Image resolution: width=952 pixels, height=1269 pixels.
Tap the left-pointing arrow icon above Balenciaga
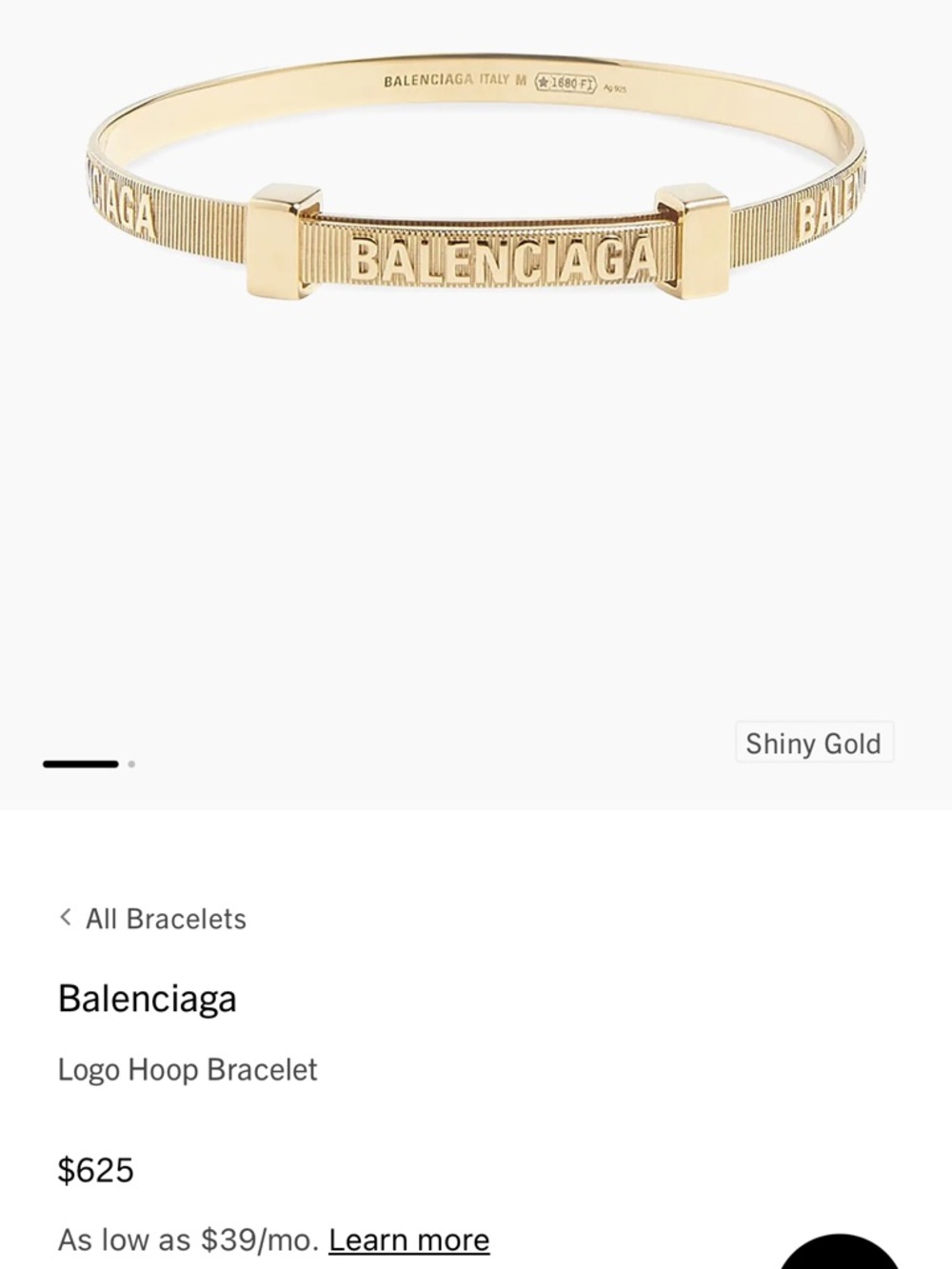66,919
